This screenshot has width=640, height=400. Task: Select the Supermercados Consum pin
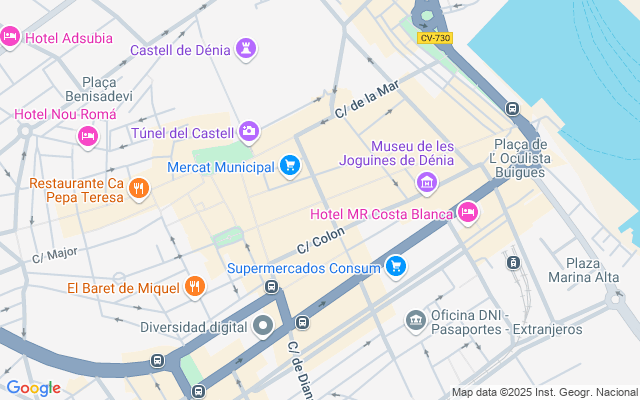point(396,266)
